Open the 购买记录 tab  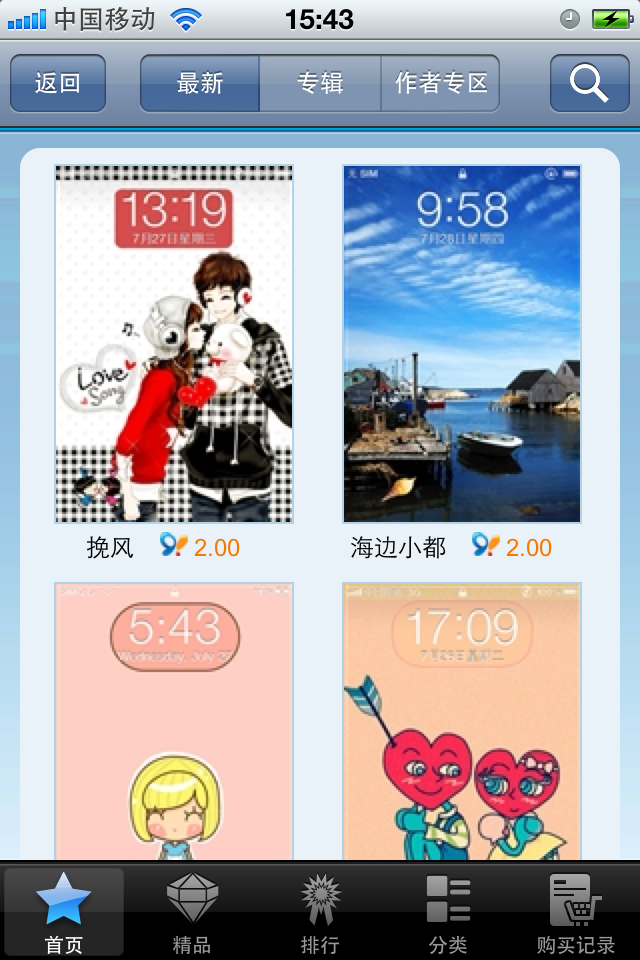[x=576, y=912]
